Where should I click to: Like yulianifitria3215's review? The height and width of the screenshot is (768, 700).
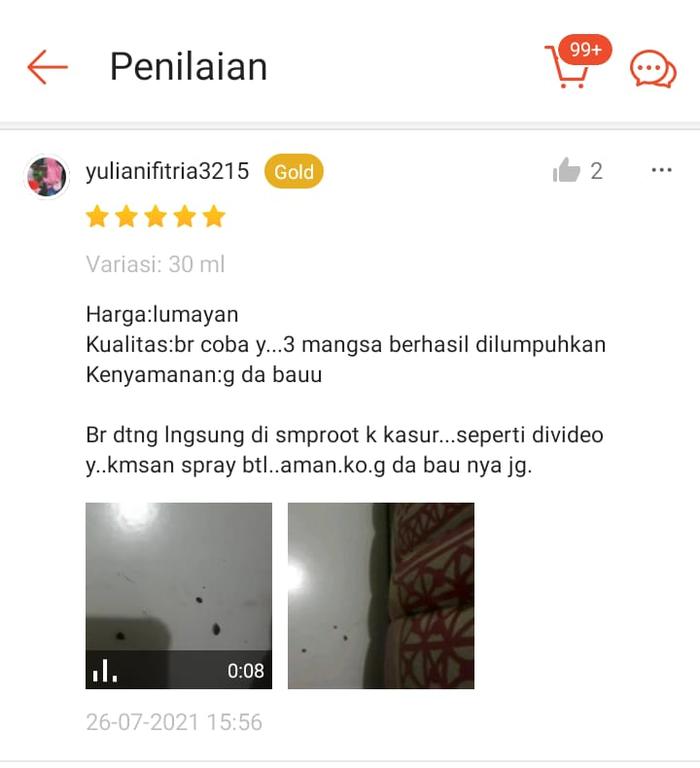coord(566,171)
